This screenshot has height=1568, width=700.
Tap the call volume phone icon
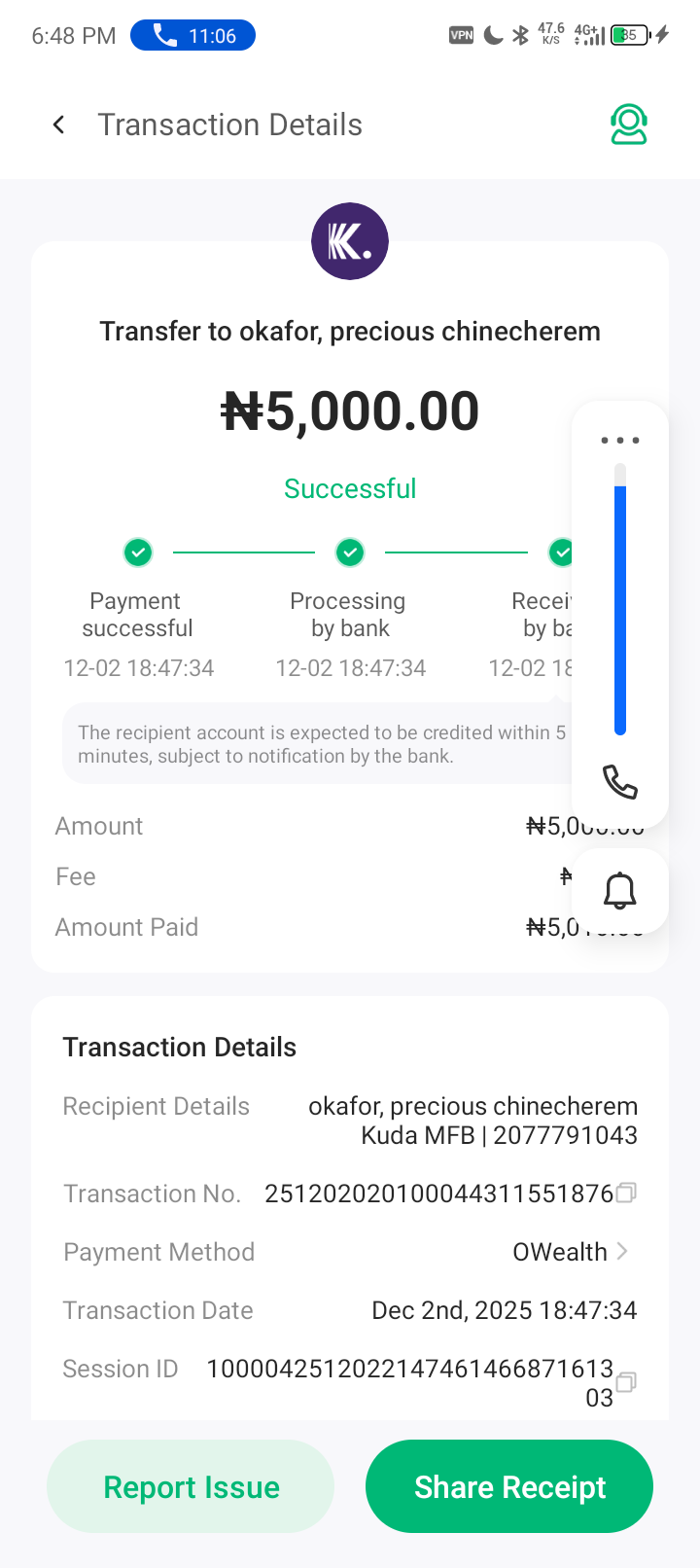point(619,781)
